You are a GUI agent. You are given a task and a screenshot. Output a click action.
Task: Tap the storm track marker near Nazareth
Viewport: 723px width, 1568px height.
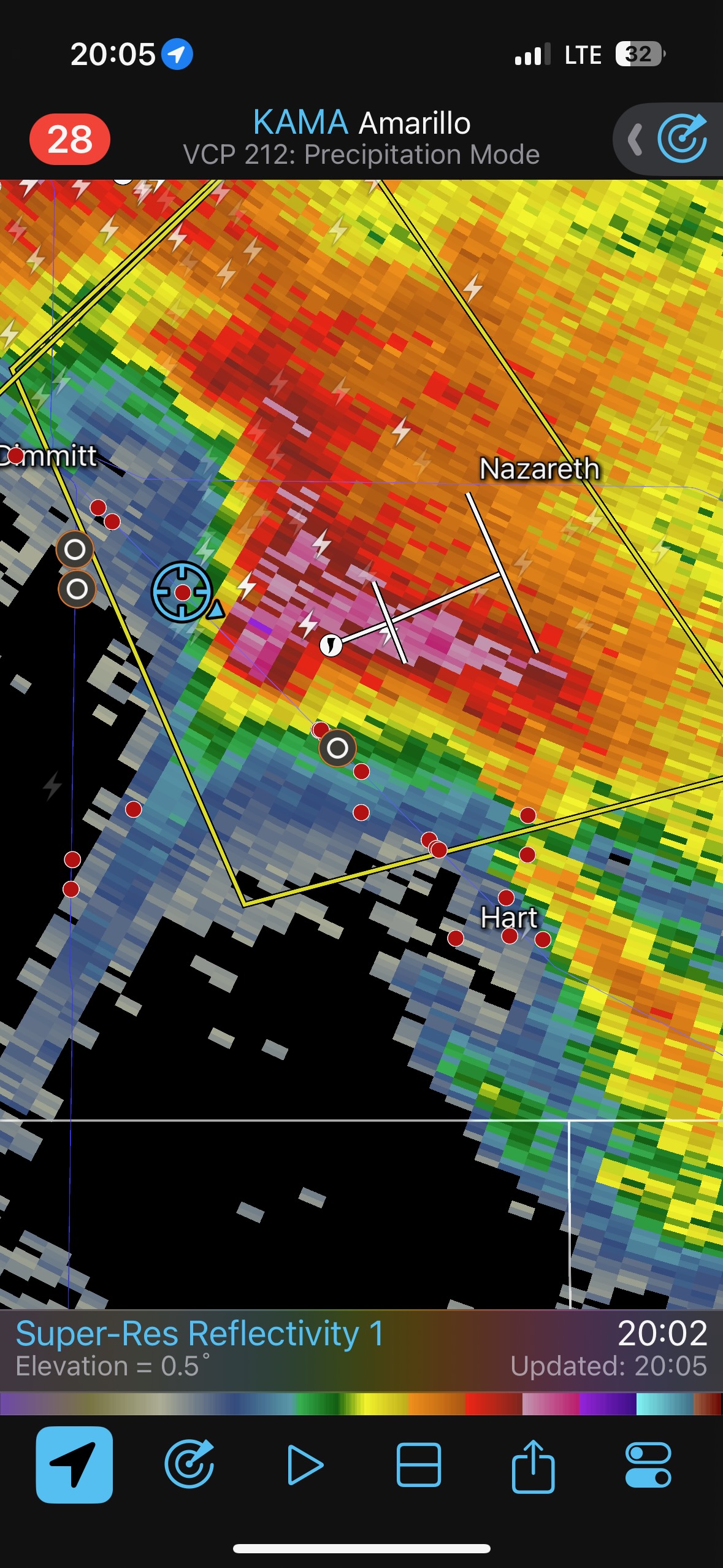[331, 645]
